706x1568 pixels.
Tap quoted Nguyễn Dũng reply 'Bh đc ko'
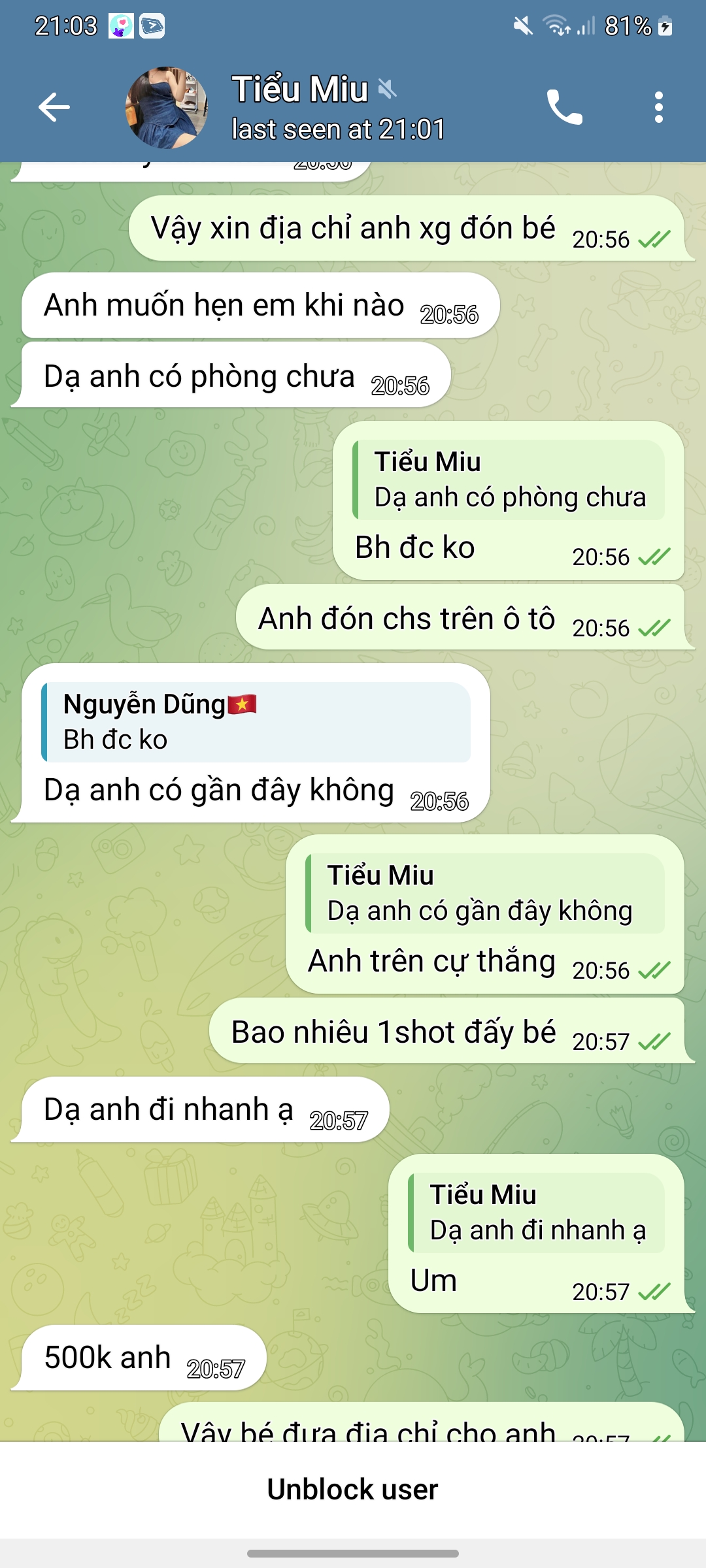pyautogui.click(x=256, y=722)
